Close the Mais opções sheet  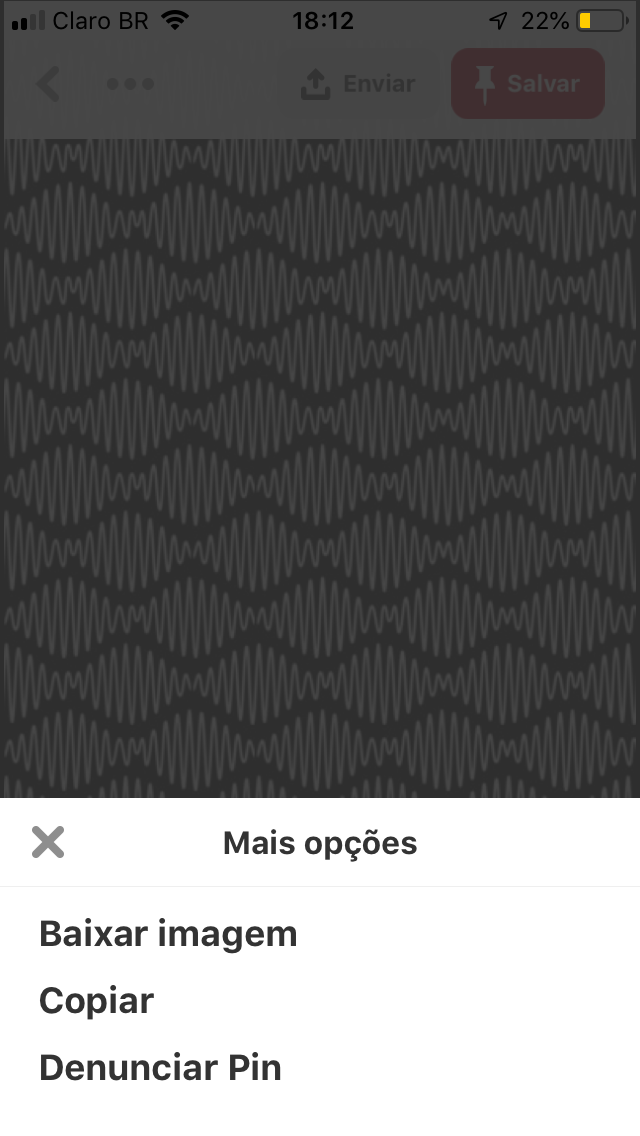(48, 843)
